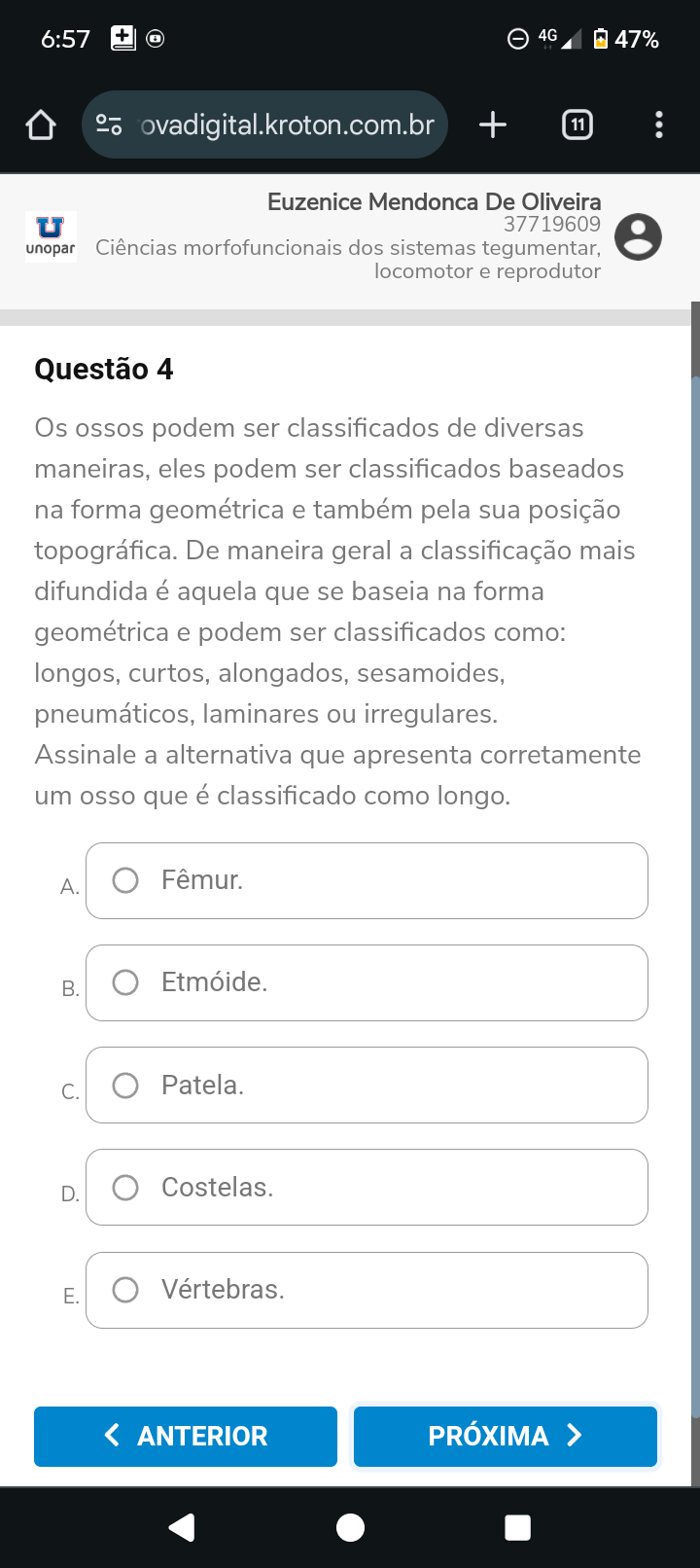700x1568 pixels.
Task: View site info icon in the address bar
Action: [x=109, y=125]
